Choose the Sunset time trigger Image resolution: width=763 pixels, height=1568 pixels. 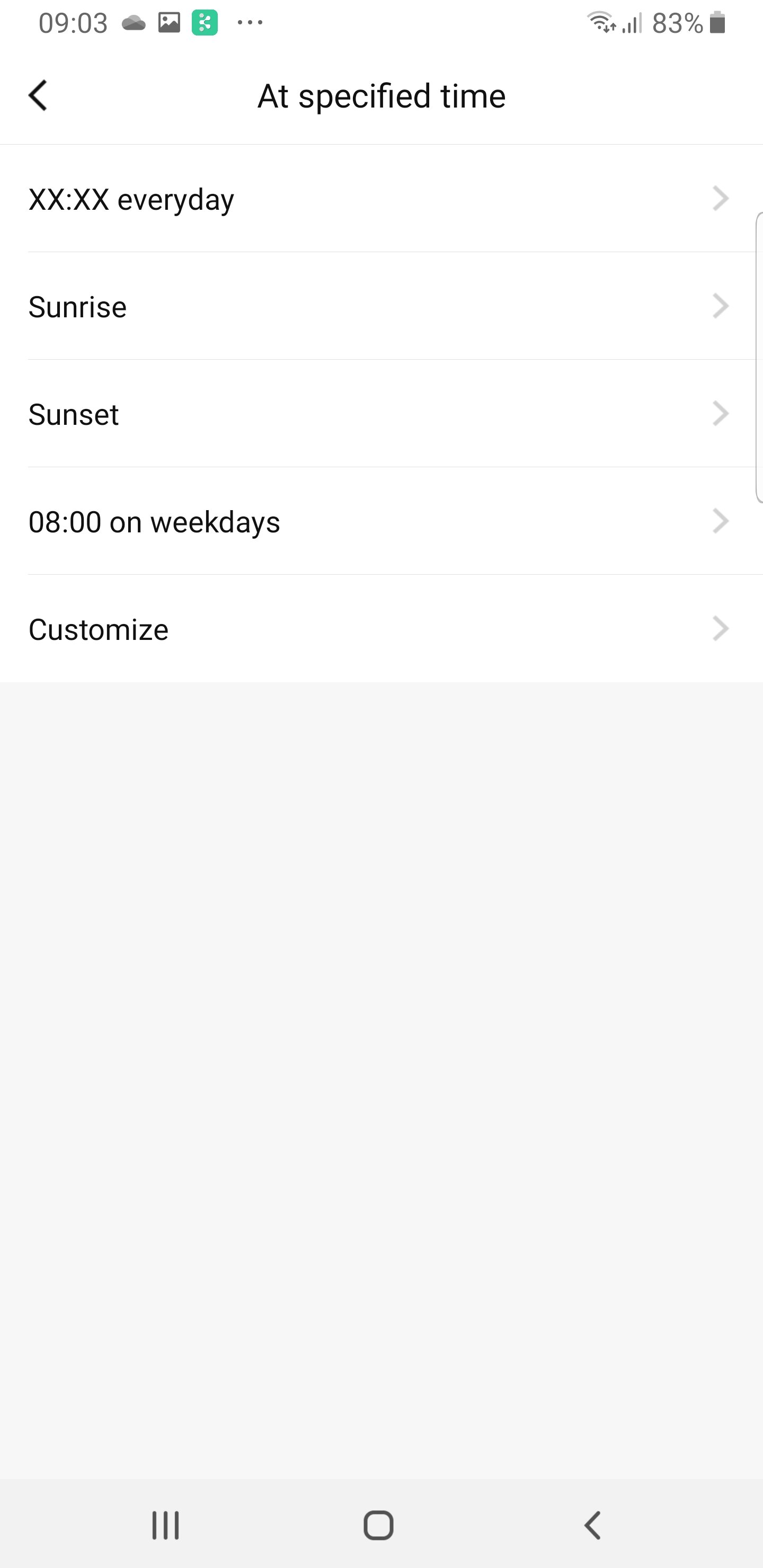(381, 414)
